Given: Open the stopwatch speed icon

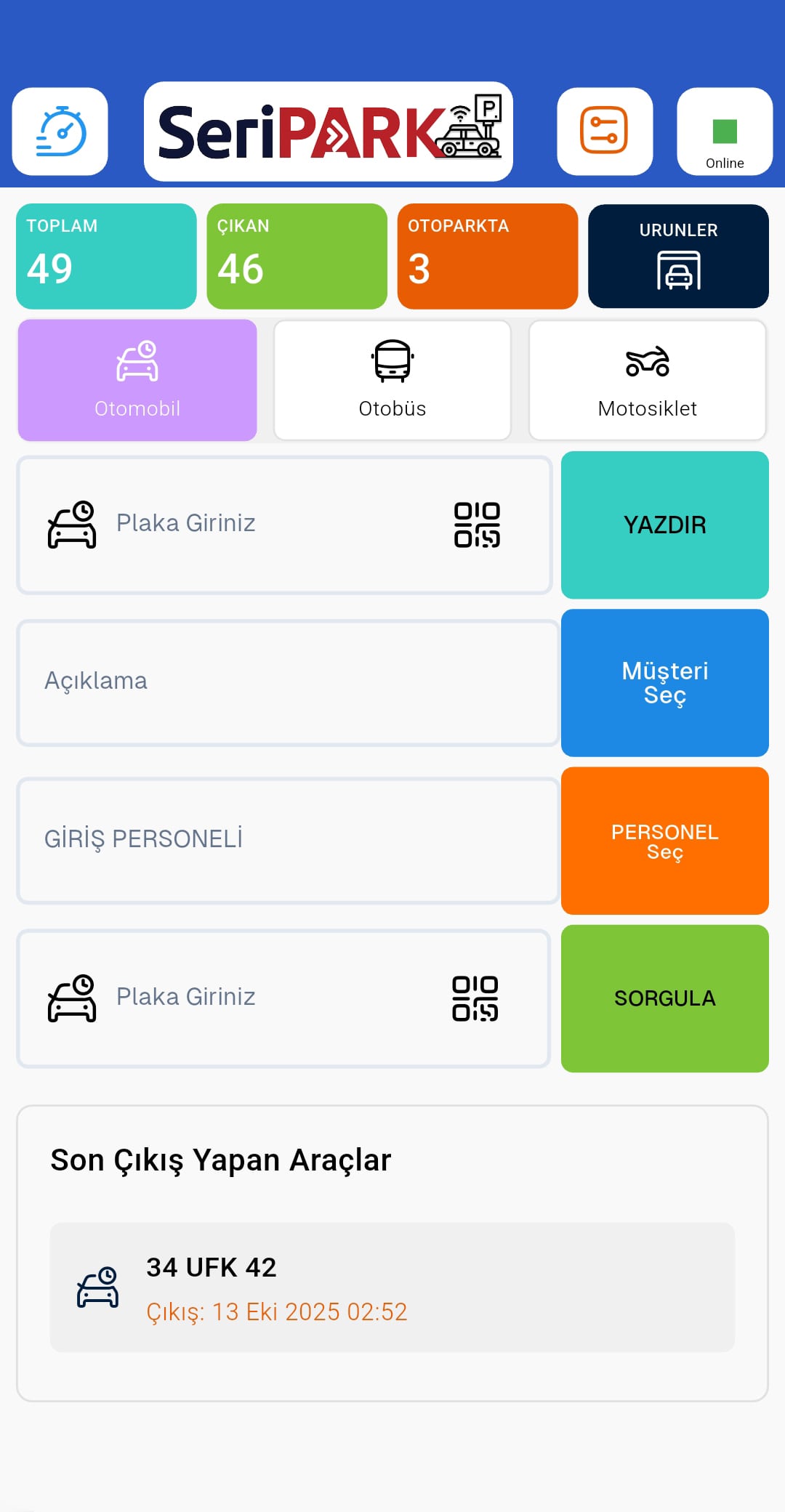Looking at the screenshot, I should (60, 132).
